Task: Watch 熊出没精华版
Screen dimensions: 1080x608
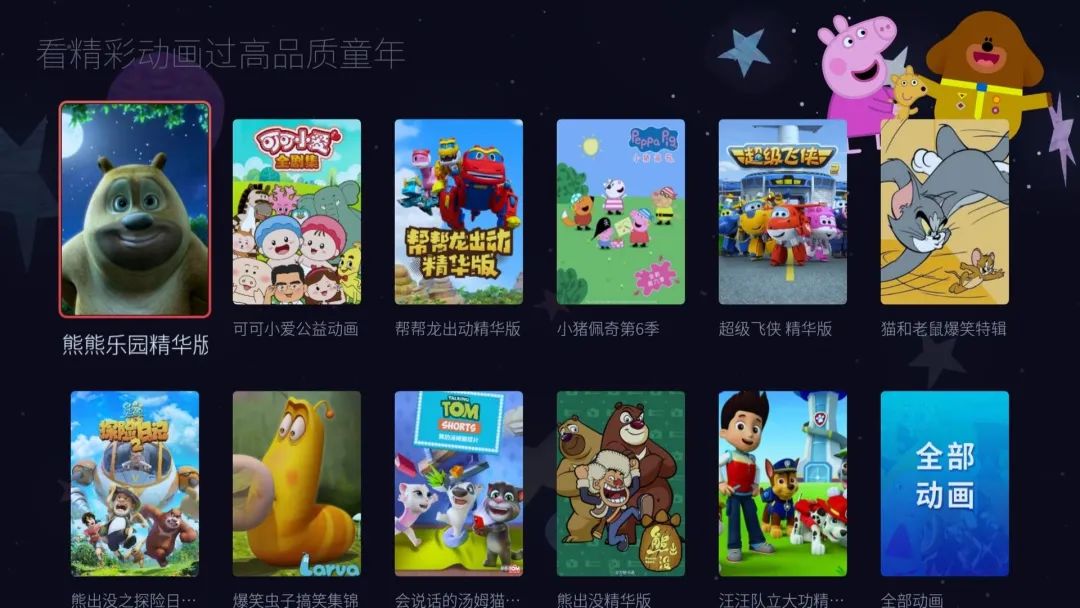Action: (x=621, y=483)
